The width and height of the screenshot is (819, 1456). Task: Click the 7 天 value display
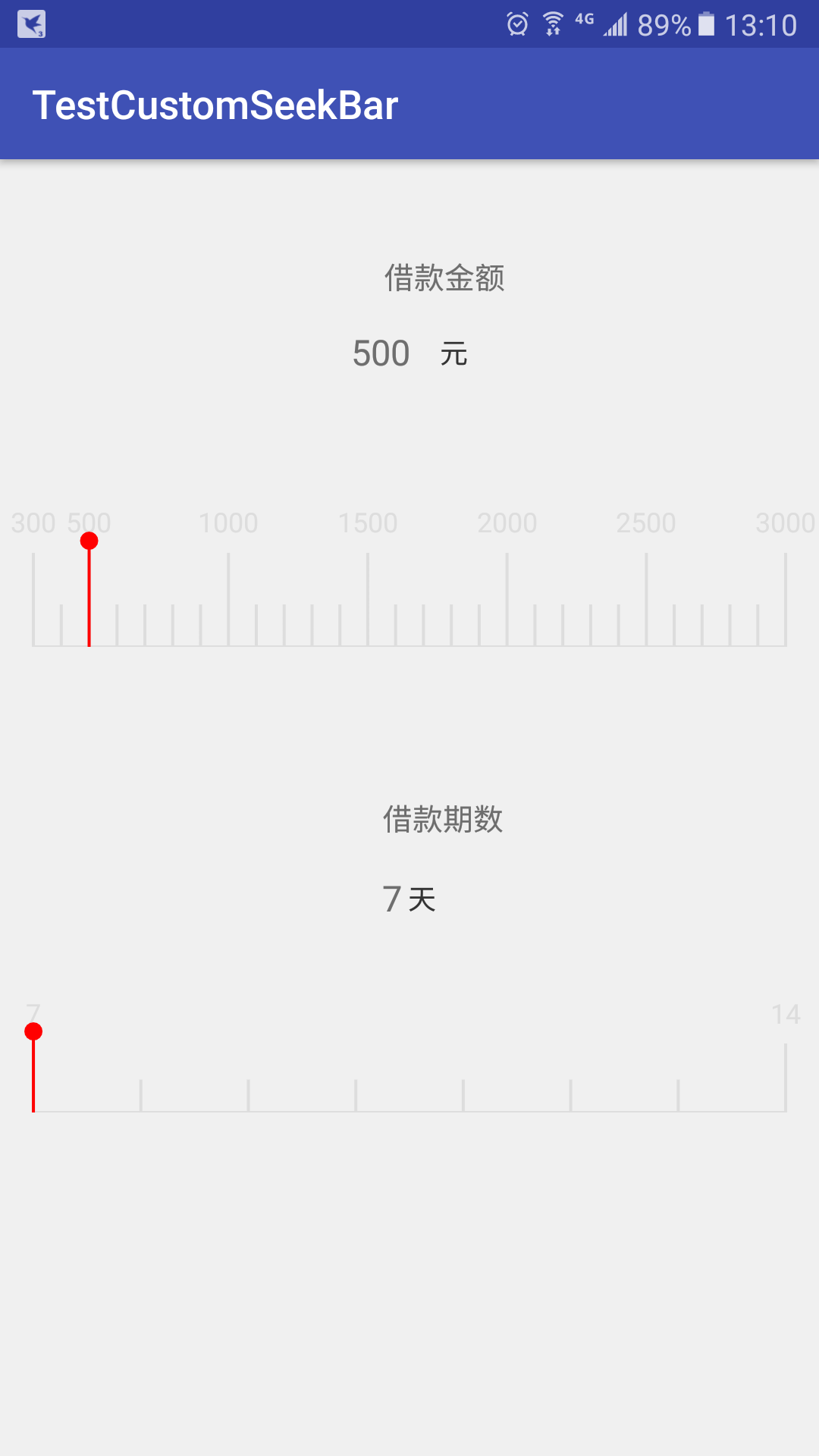click(409, 899)
